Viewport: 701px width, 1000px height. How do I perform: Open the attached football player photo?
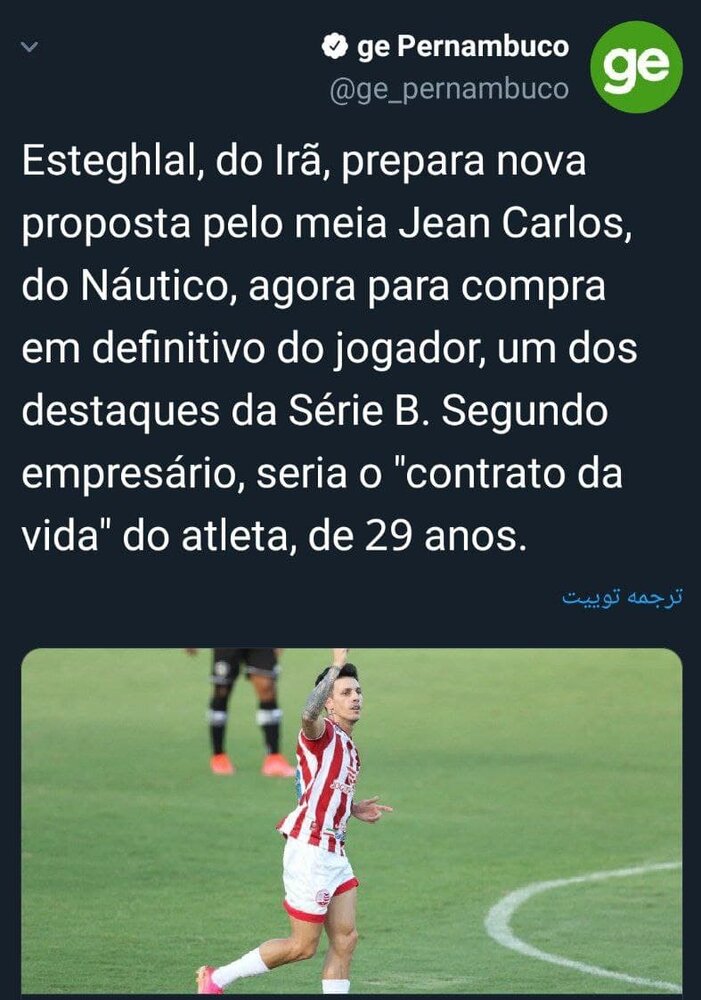(351, 820)
